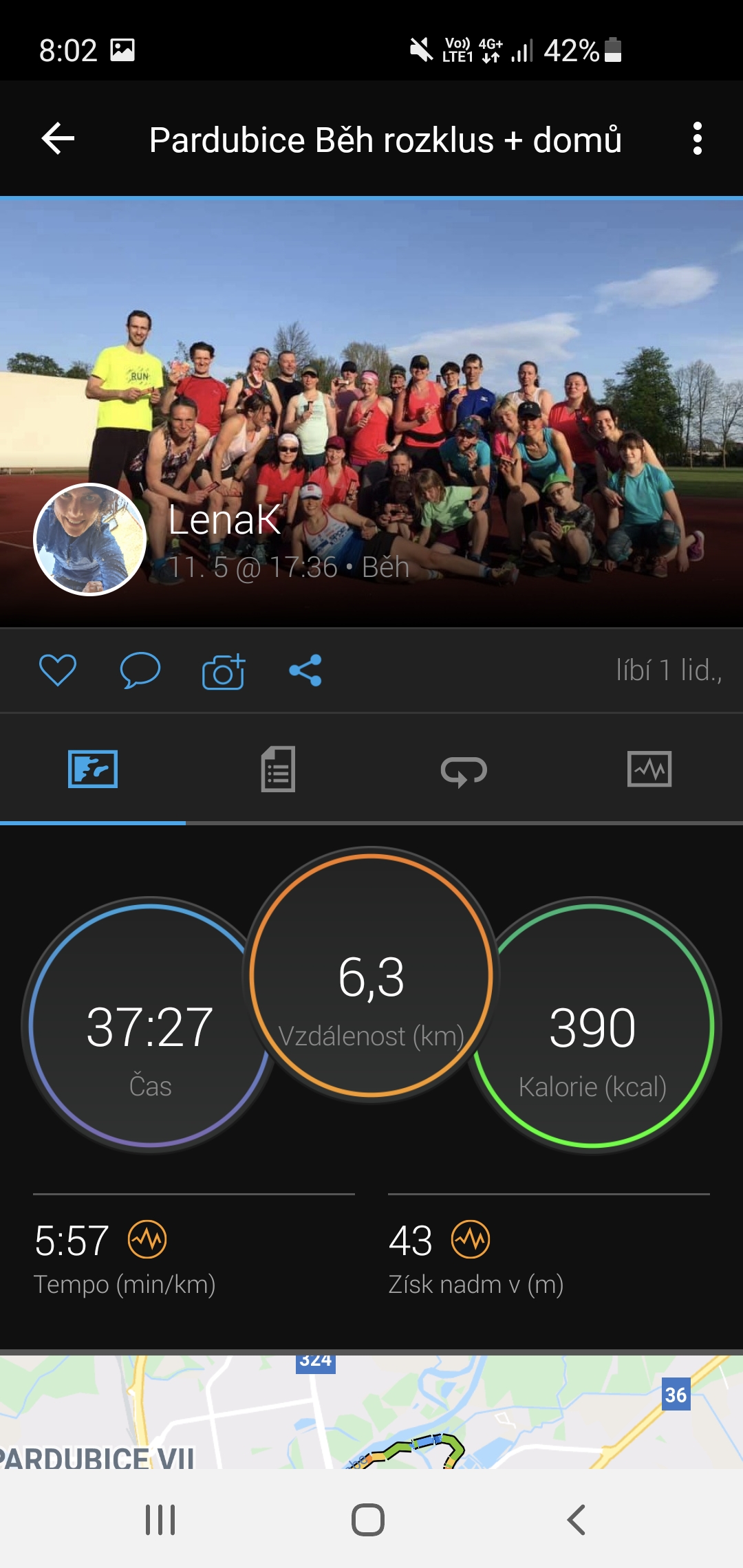This screenshot has width=743, height=1568.
Task: Go back using the app bar arrow
Action: coord(58,139)
